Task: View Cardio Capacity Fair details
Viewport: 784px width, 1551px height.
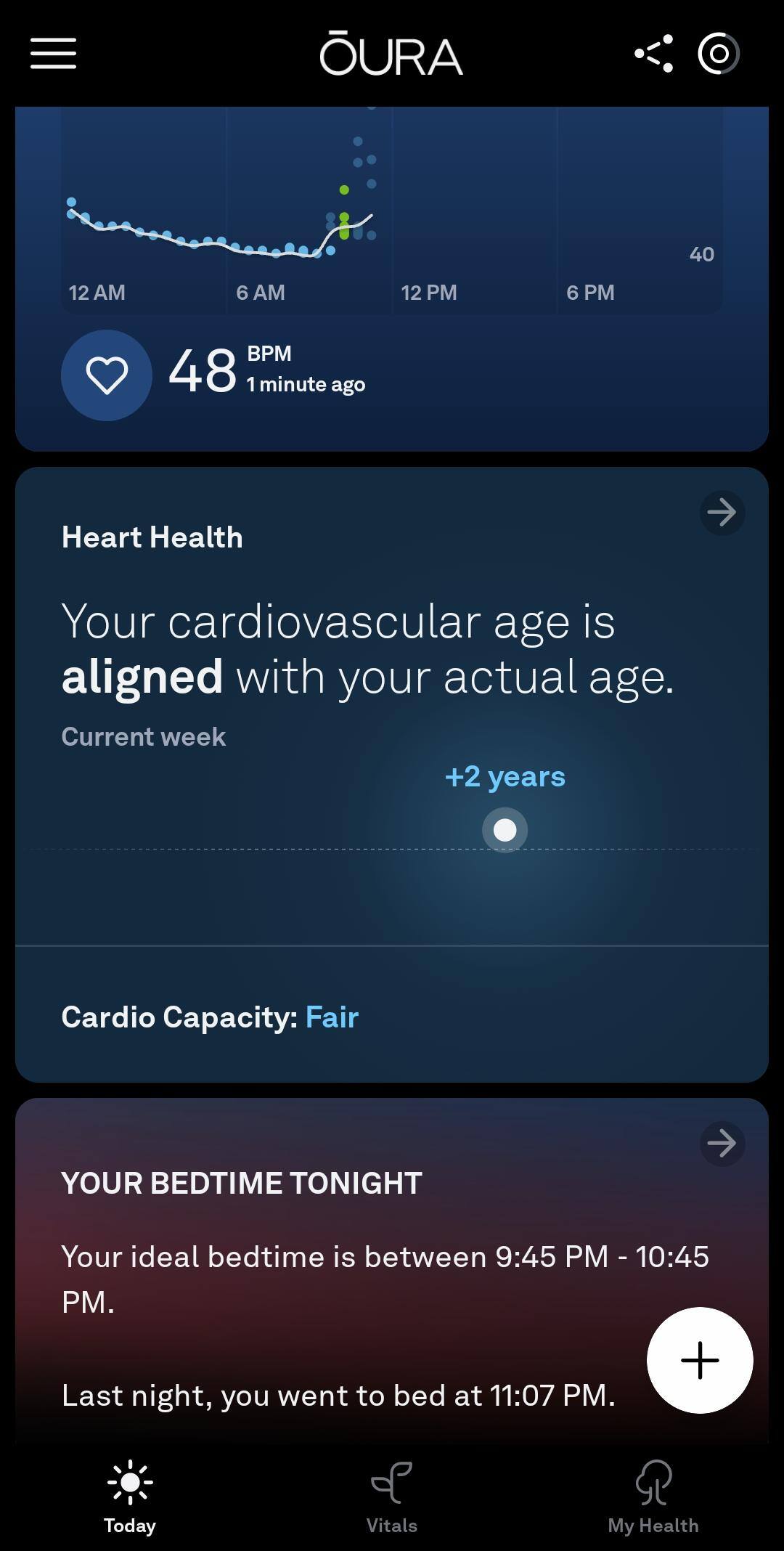Action: click(x=211, y=1017)
